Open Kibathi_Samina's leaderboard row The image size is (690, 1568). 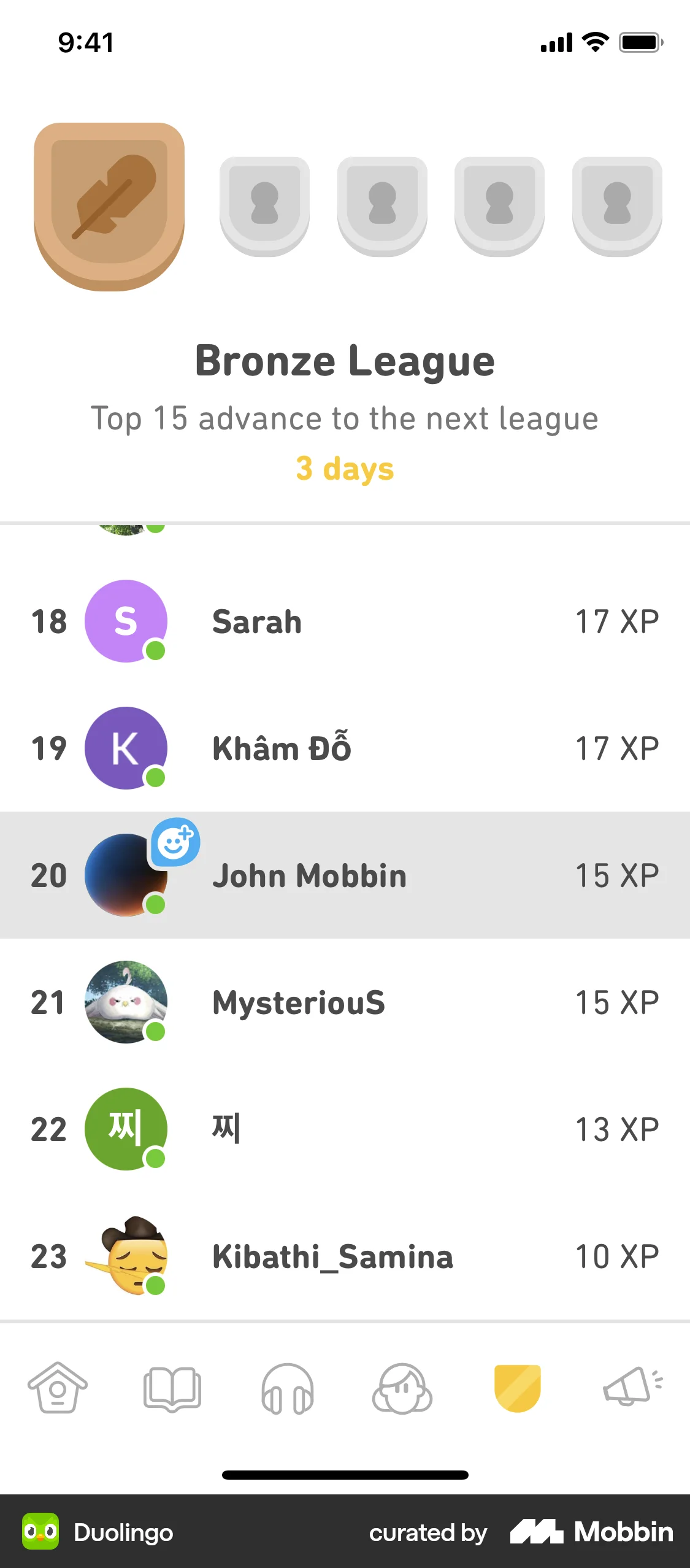tap(331, 1256)
